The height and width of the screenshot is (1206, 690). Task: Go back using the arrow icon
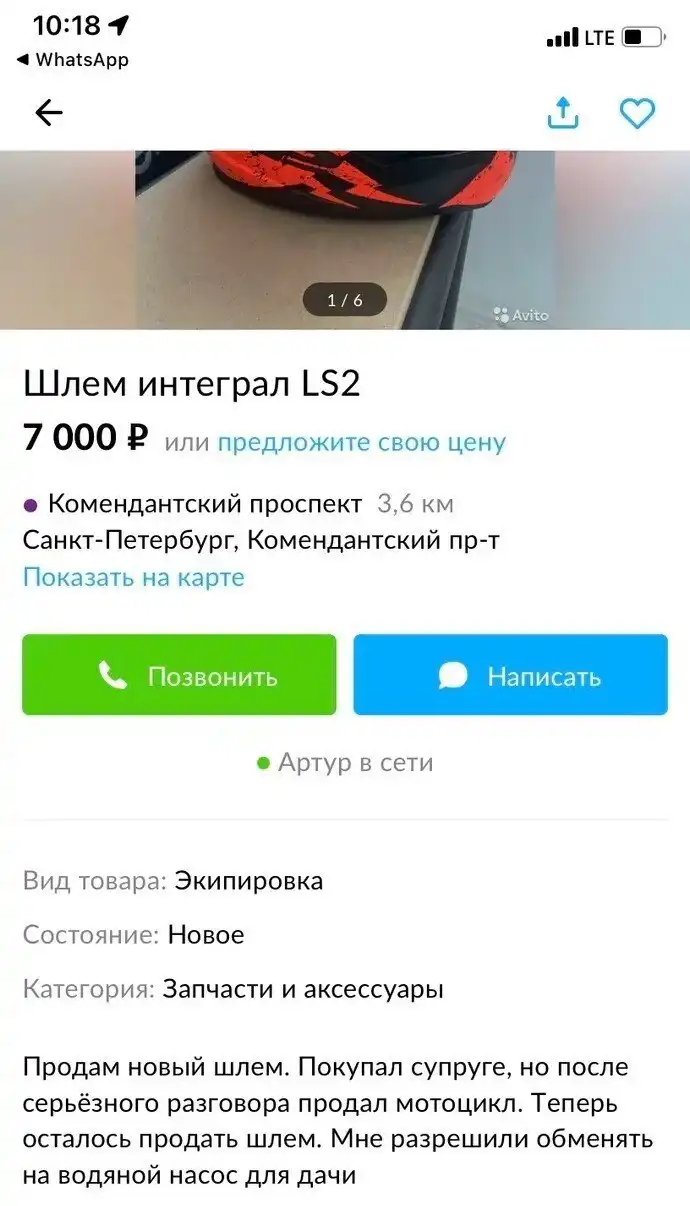(x=48, y=113)
